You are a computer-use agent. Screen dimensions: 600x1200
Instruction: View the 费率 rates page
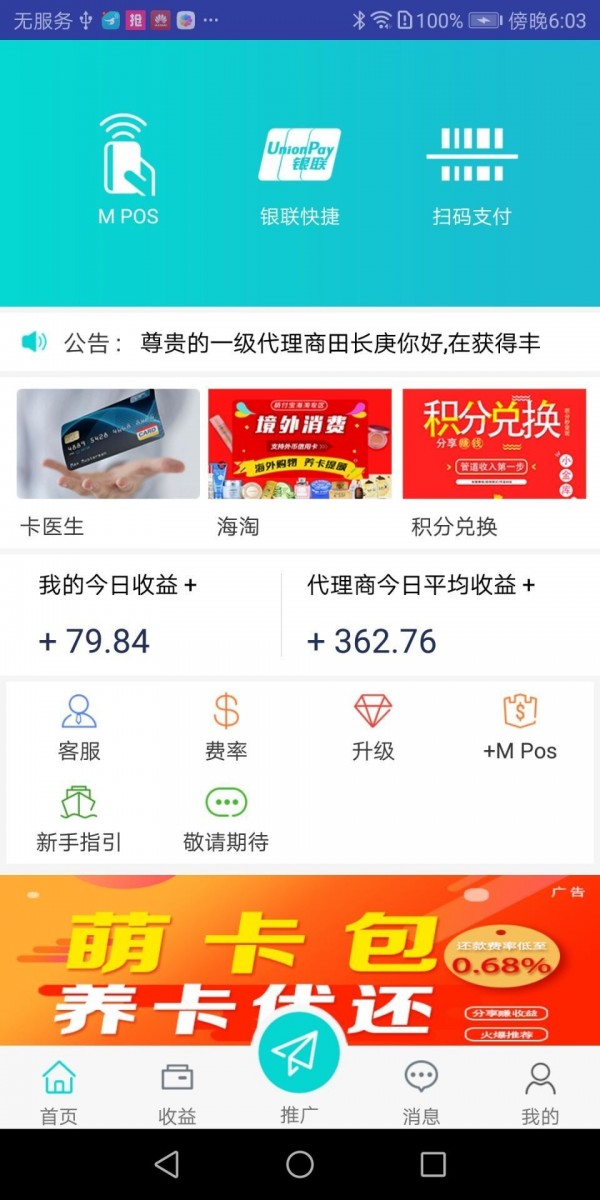click(226, 727)
